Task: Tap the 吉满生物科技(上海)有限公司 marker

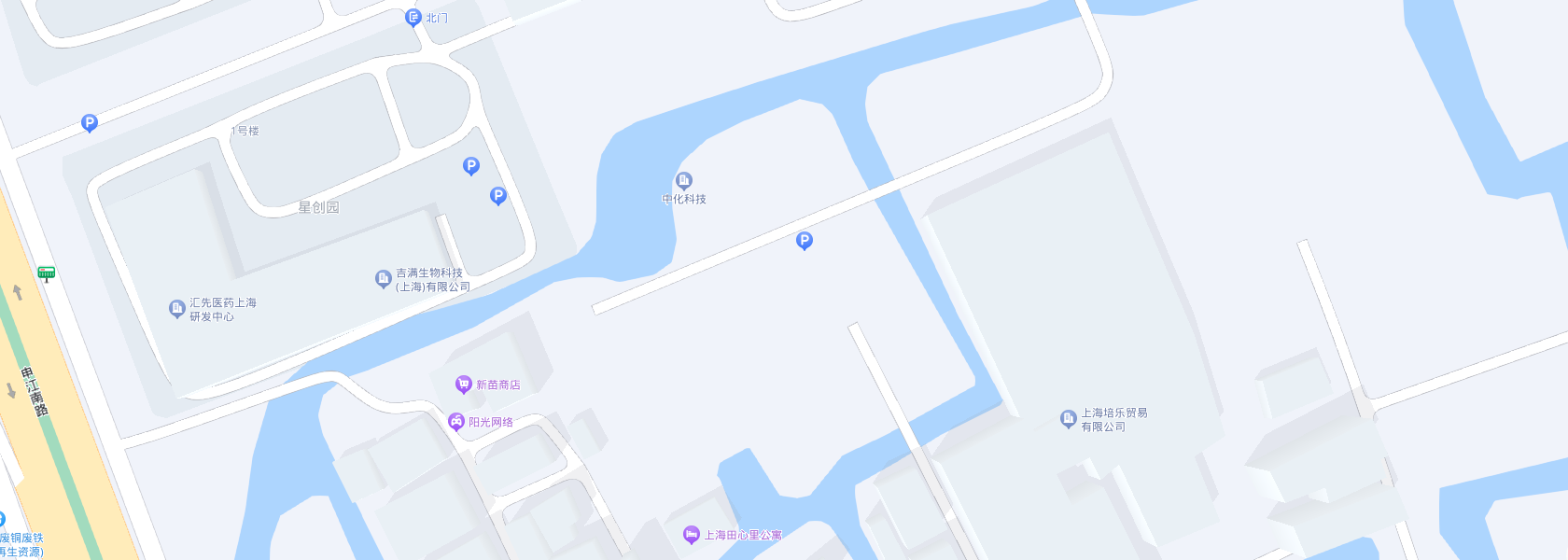Action: click(x=384, y=278)
